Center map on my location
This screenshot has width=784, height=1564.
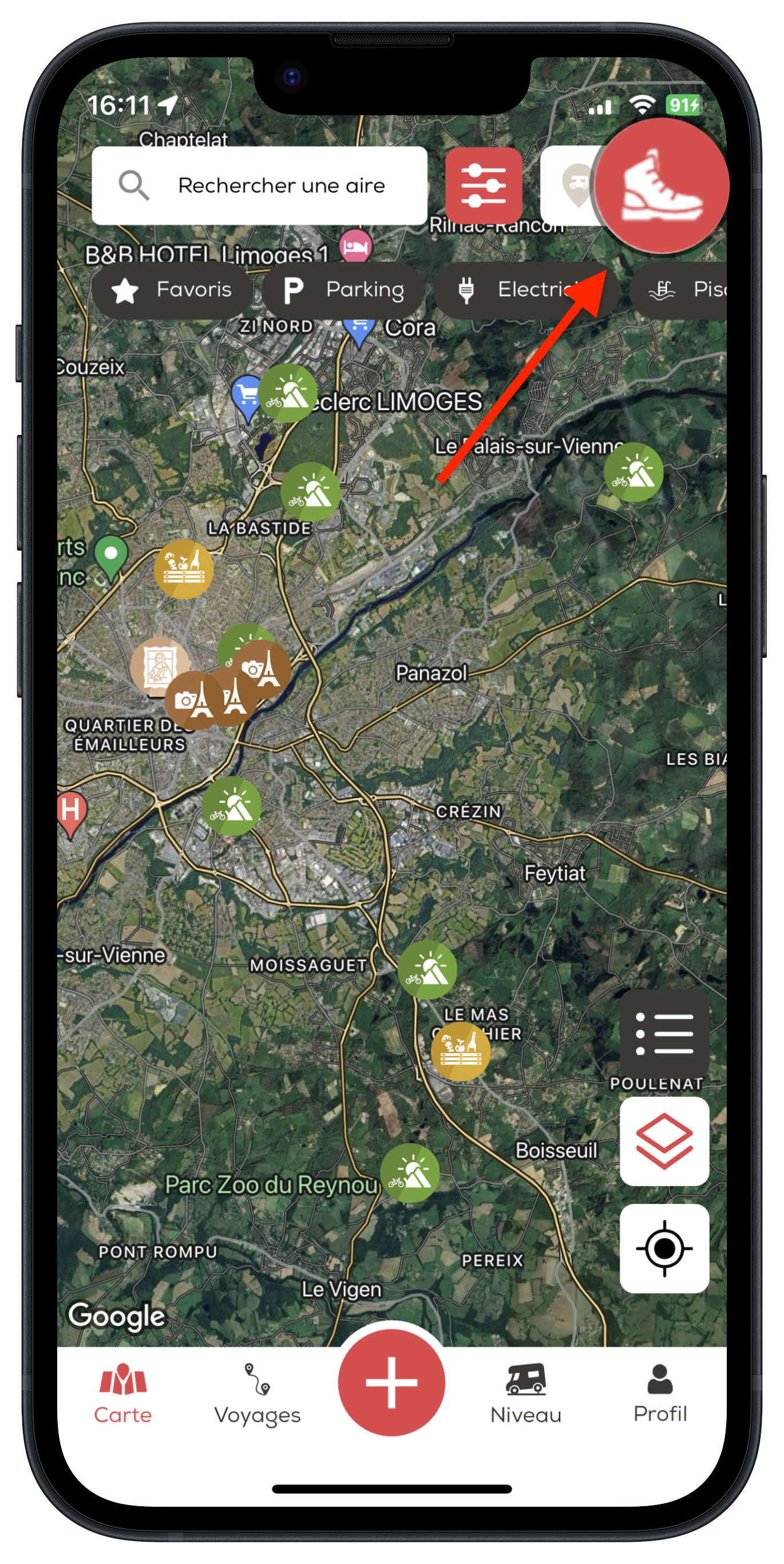(x=664, y=1249)
